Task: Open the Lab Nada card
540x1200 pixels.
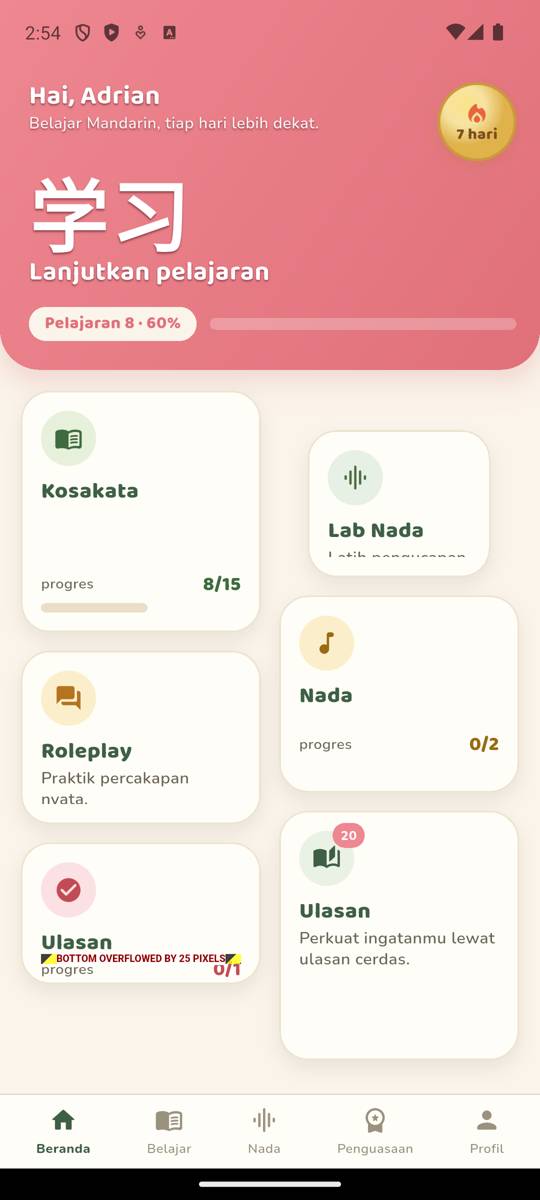Action: [x=399, y=503]
